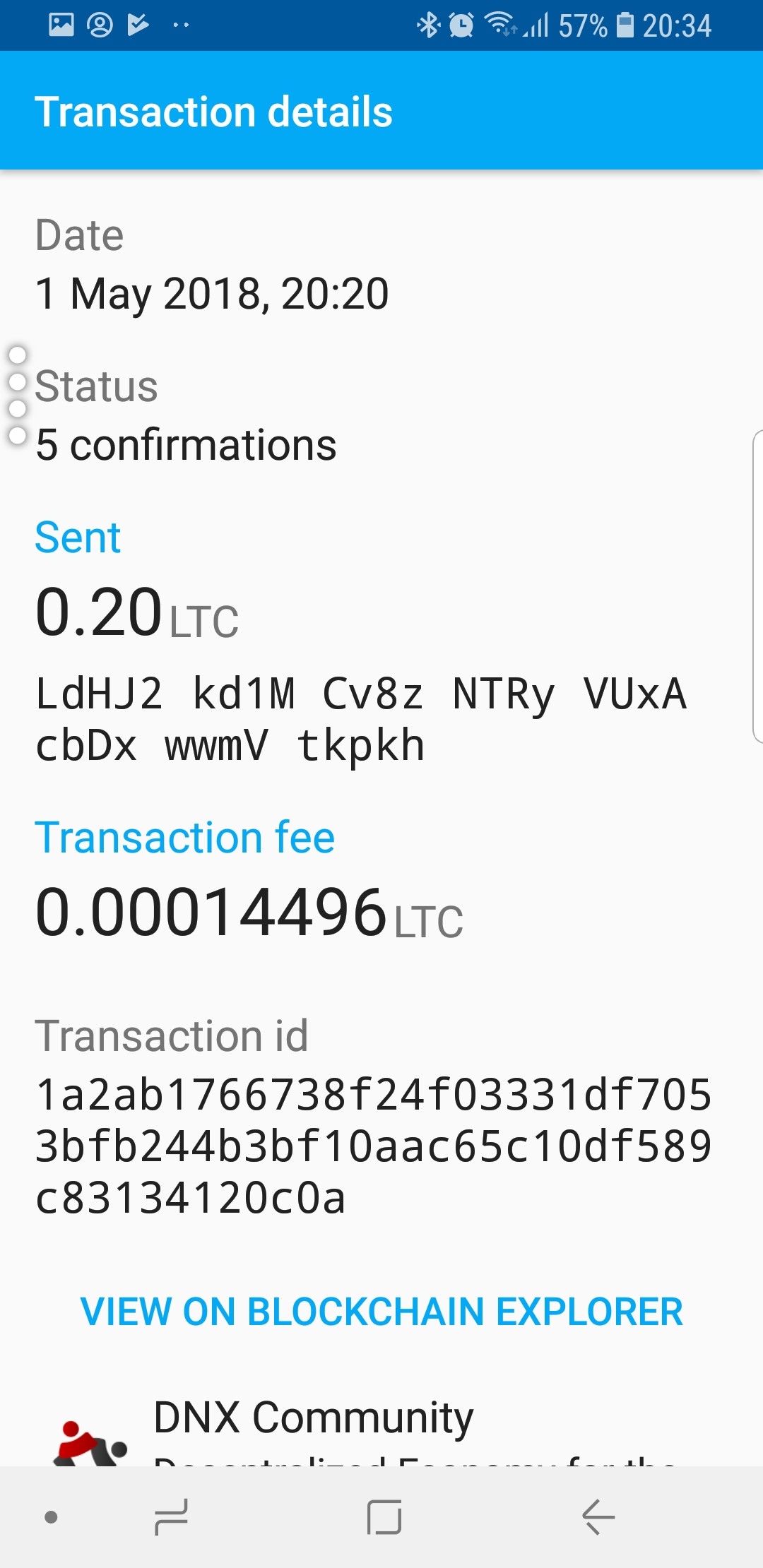Tap View on Blockchain Explorer
Screen dimensions: 763x1568
pos(381,1312)
